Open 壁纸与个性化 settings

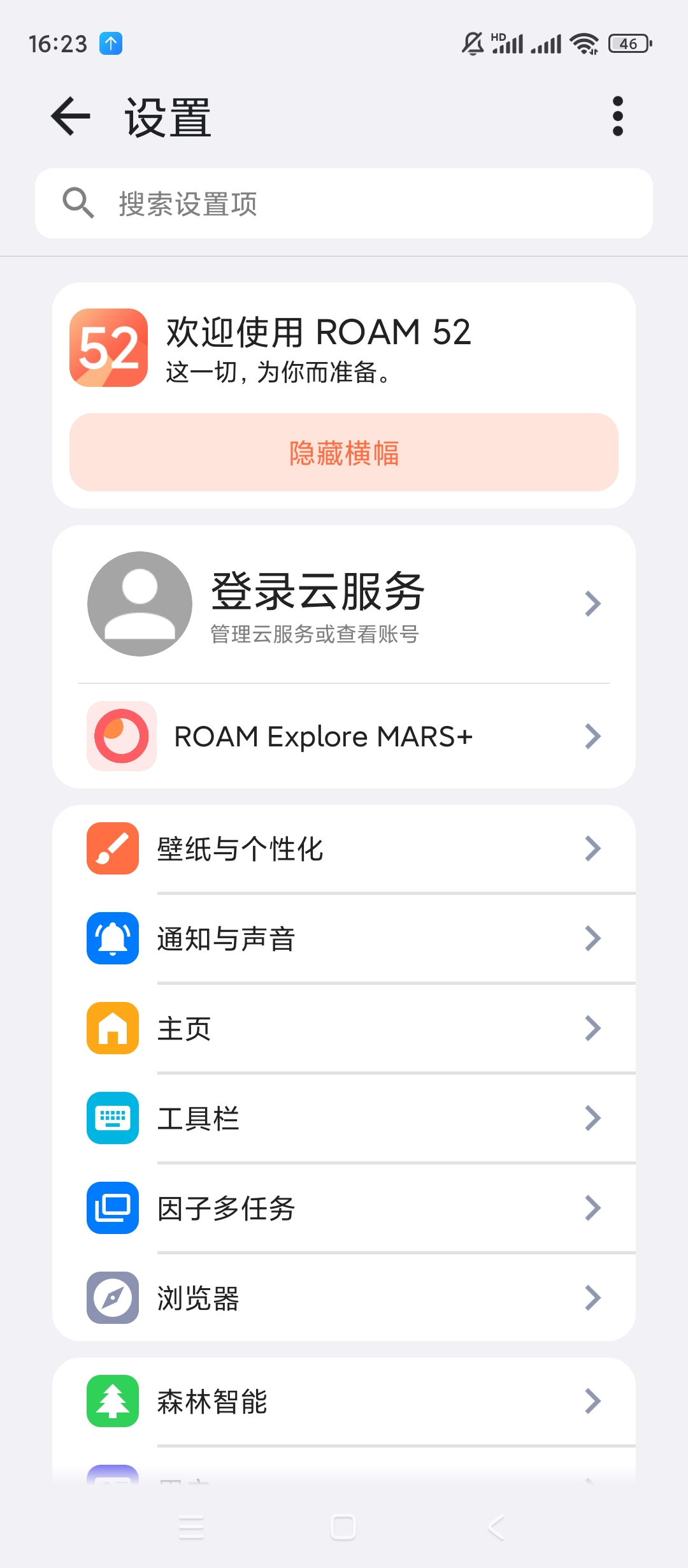[x=344, y=848]
